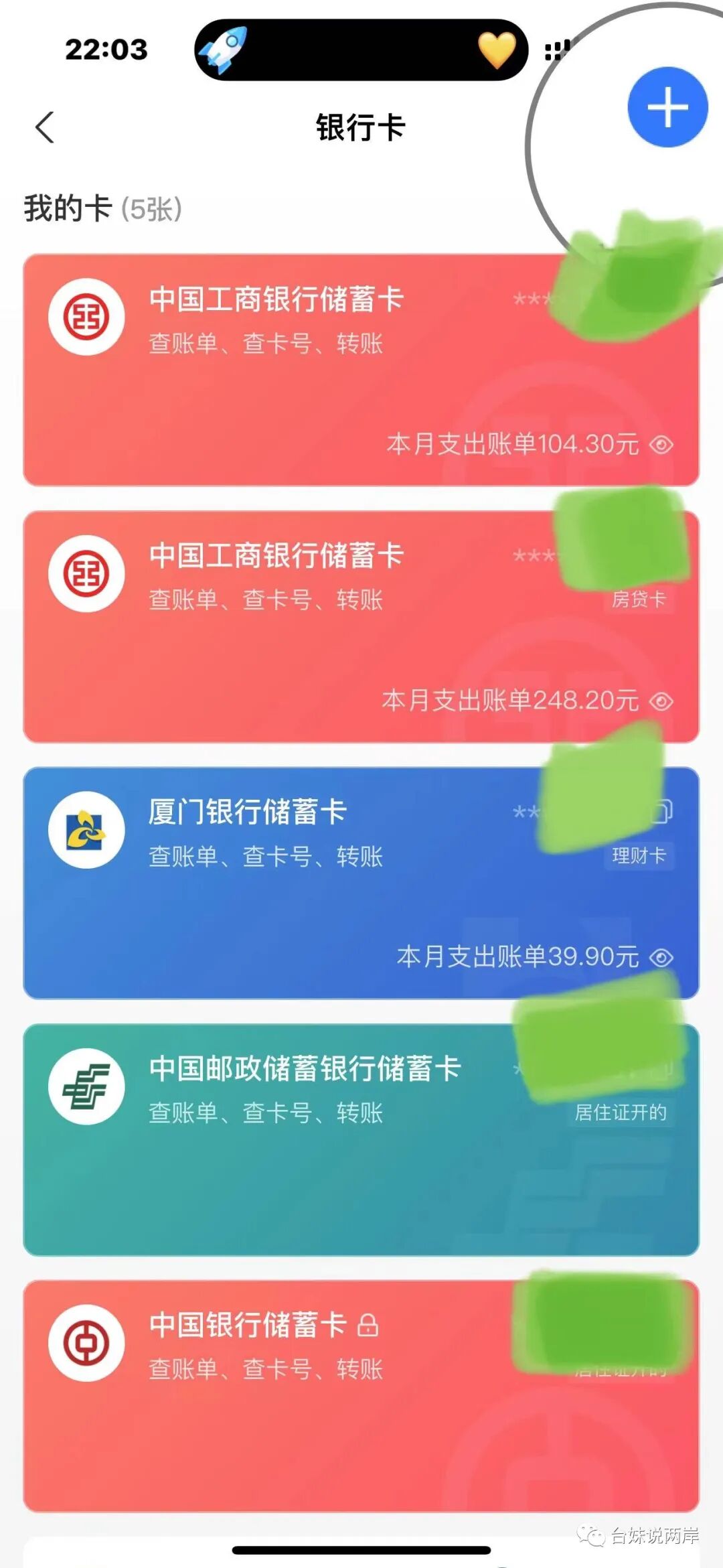
Task: Add a new bank card with plus button
Action: pyautogui.click(x=667, y=107)
